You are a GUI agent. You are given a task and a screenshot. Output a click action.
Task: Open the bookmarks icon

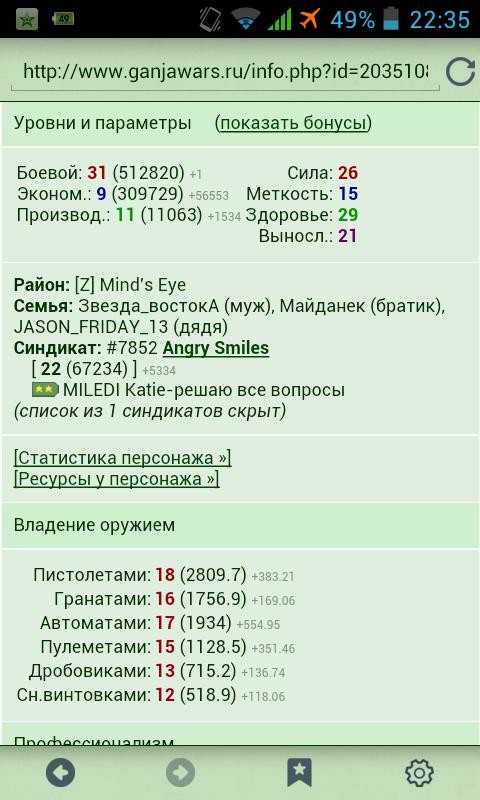tap(299, 772)
